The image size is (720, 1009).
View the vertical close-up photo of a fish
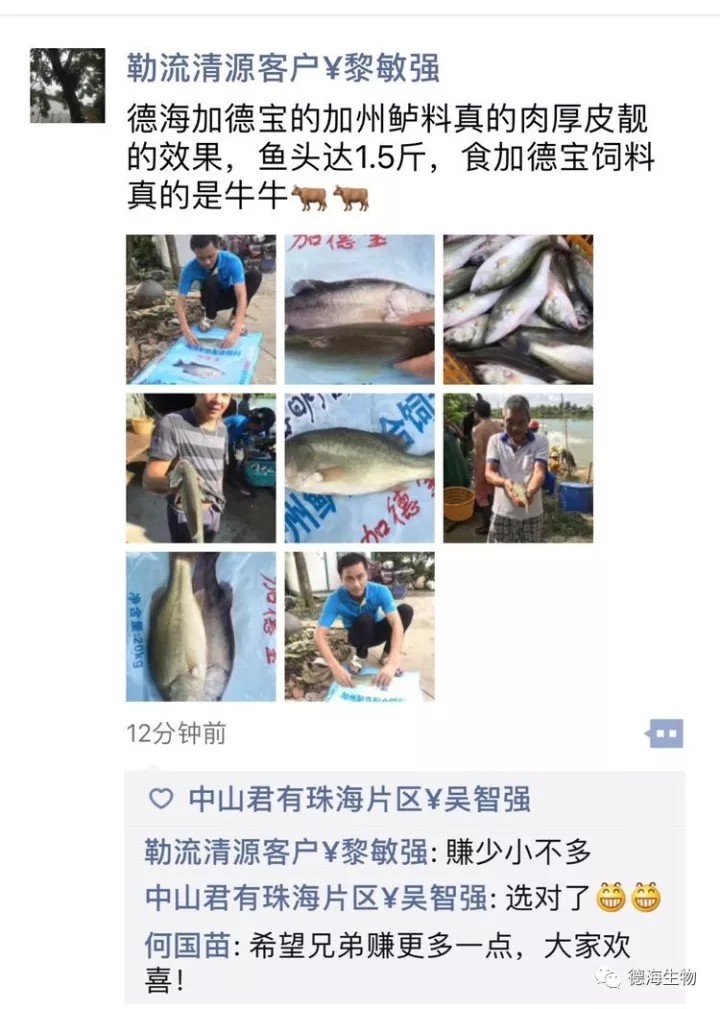(200, 626)
